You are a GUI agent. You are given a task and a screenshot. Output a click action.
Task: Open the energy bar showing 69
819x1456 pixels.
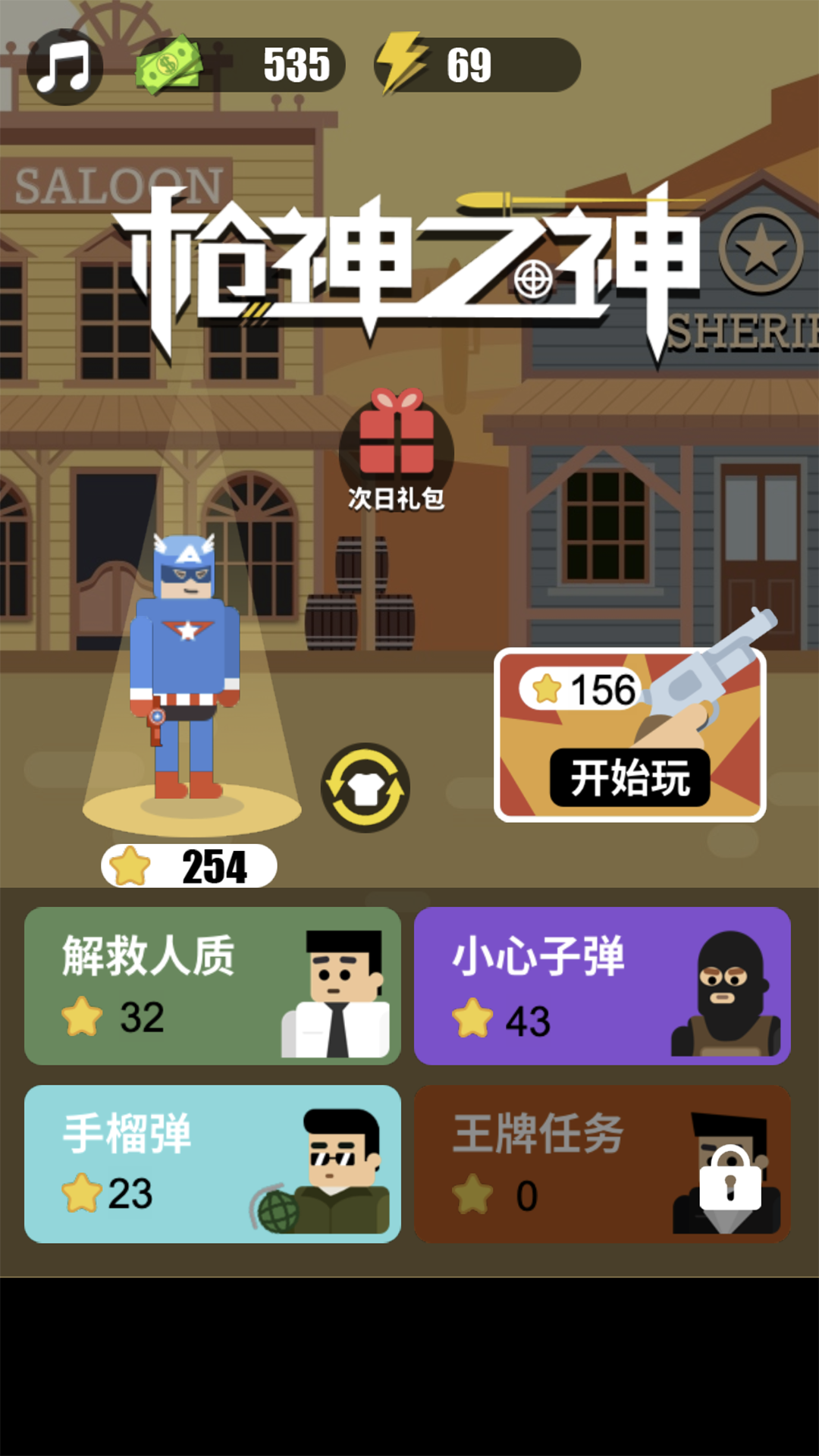click(478, 65)
